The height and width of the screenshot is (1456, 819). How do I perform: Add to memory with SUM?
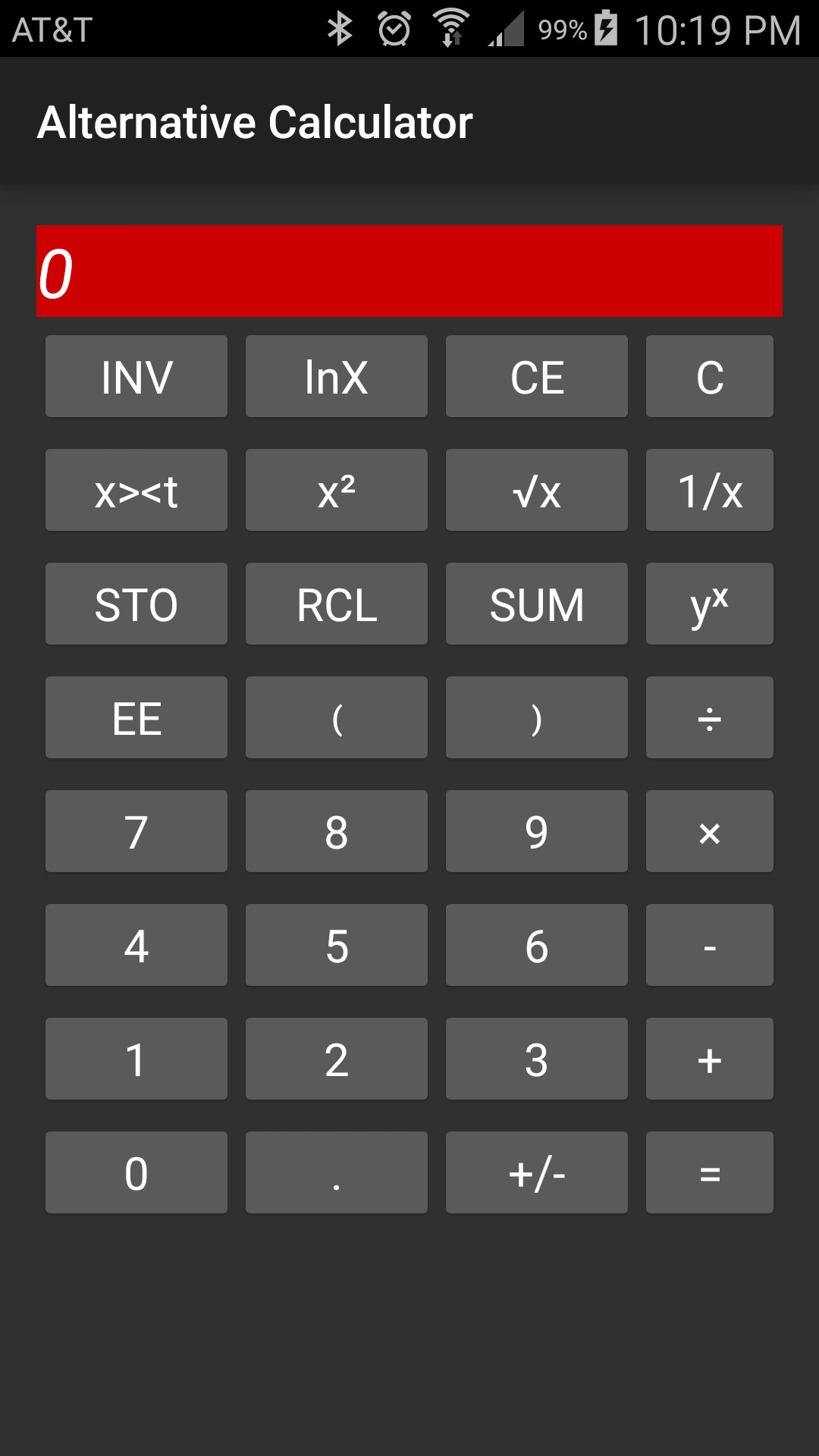[x=537, y=604]
